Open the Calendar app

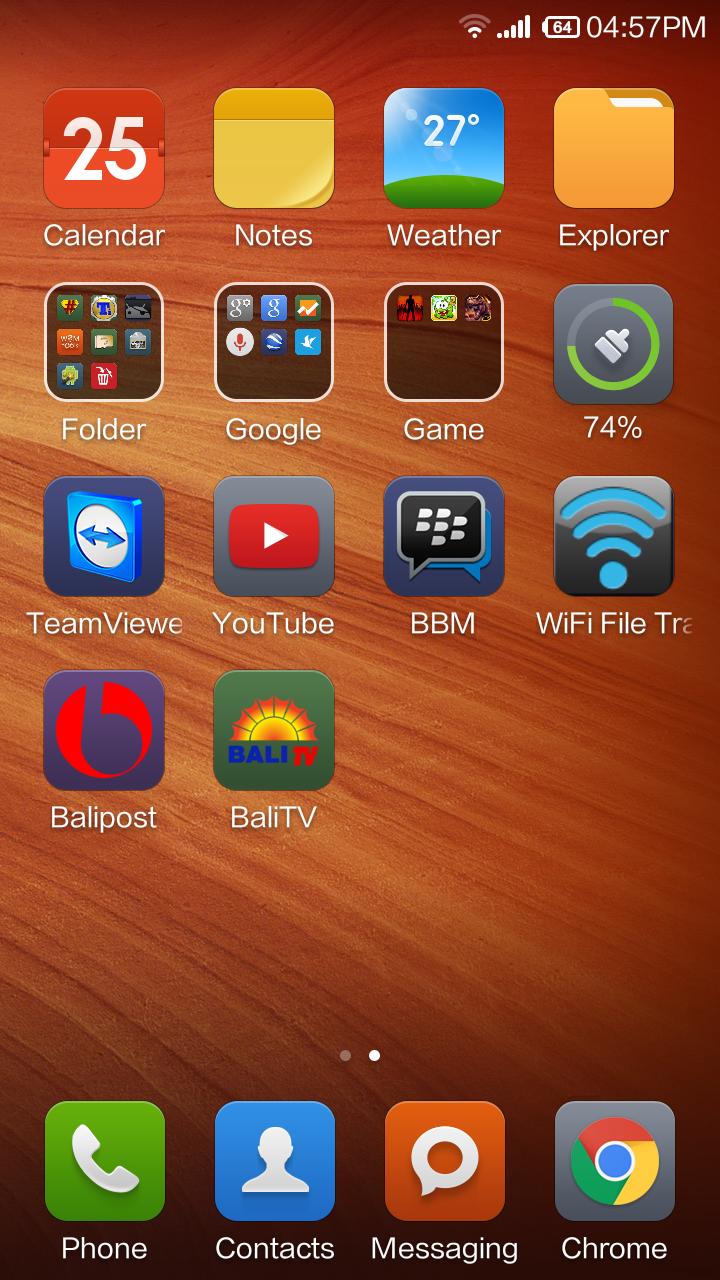[x=104, y=148]
